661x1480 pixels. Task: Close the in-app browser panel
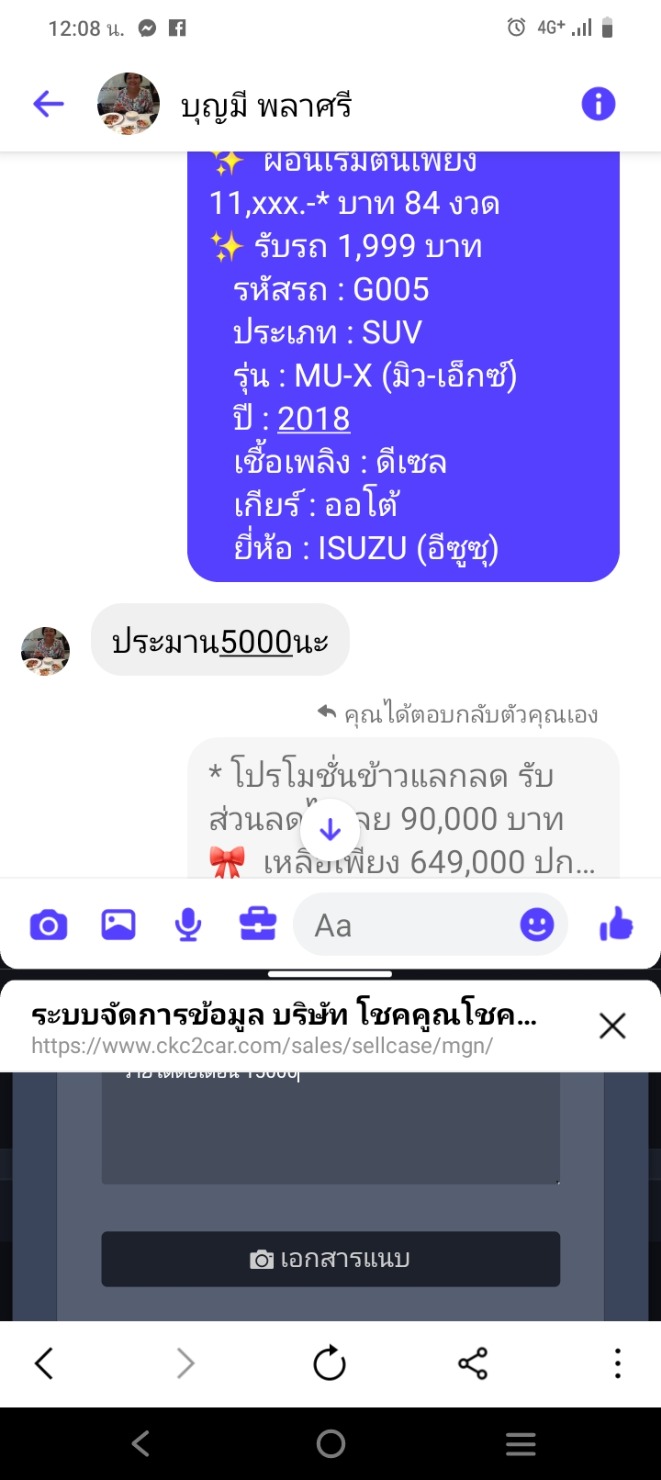point(612,1025)
